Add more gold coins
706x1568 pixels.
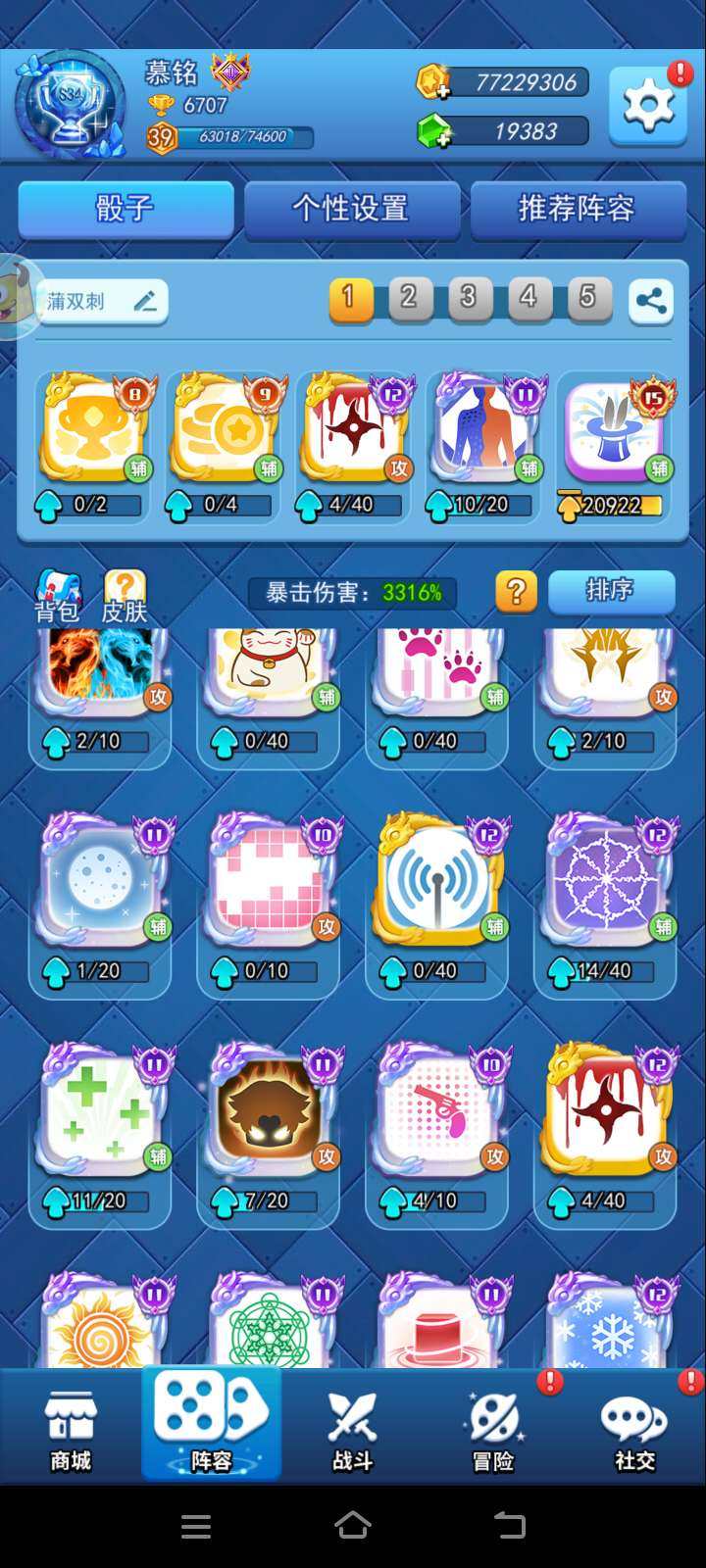click(432, 83)
